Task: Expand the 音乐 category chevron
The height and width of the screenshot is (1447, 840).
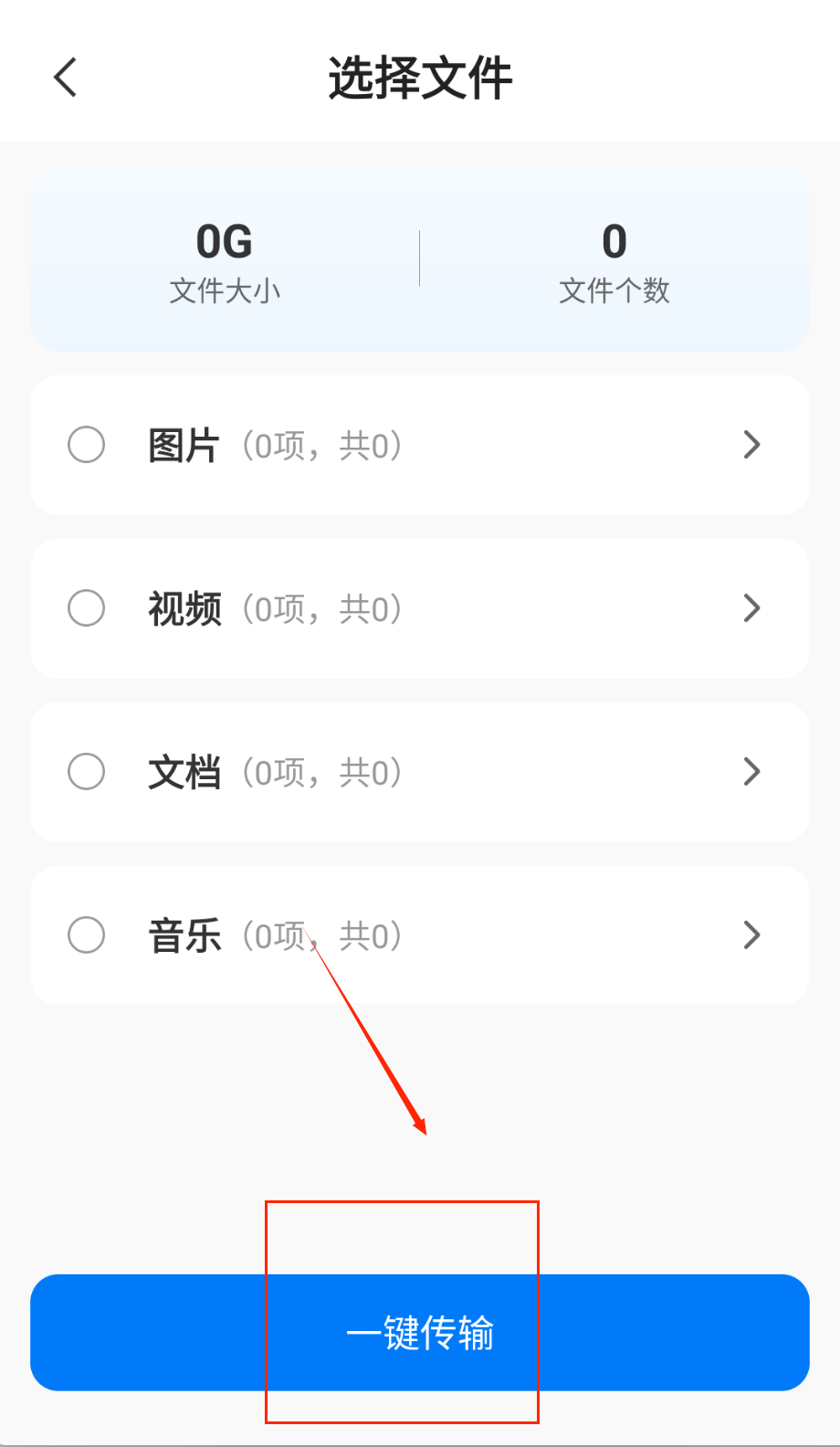Action: [751, 935]
